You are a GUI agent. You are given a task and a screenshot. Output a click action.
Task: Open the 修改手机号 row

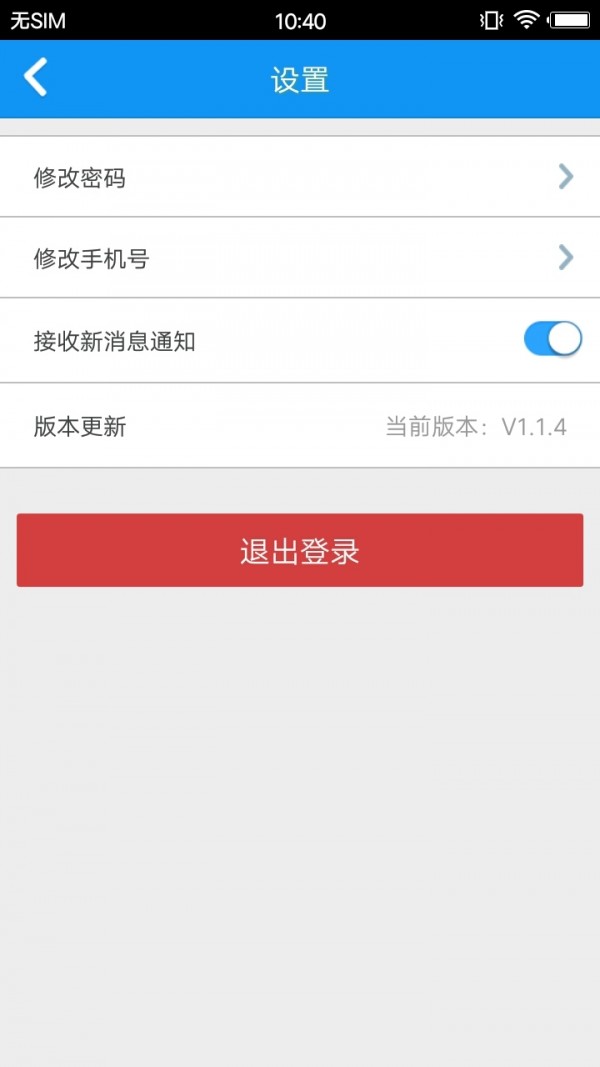(x=300, y=259)
